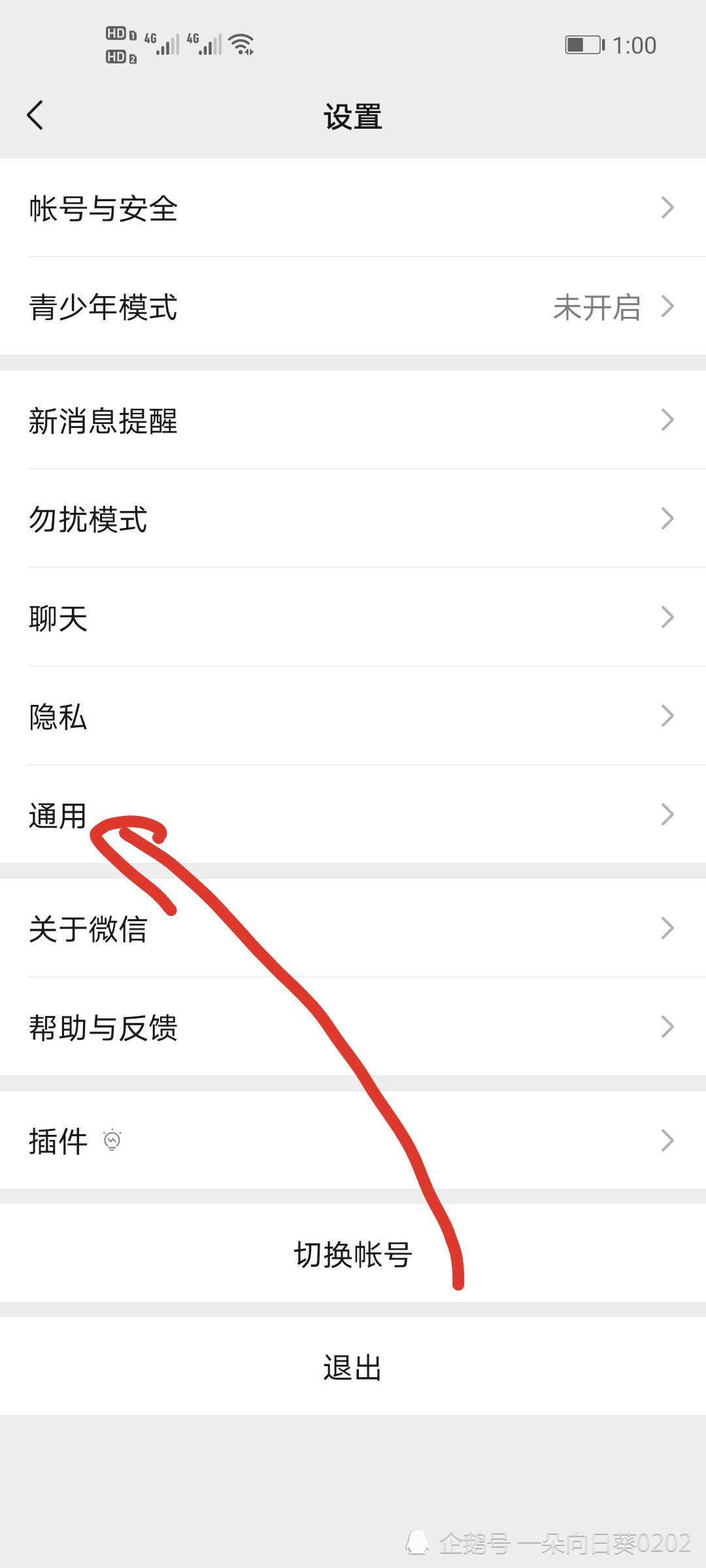
Task: Select the 通用 row
Action: pos(353,814)
